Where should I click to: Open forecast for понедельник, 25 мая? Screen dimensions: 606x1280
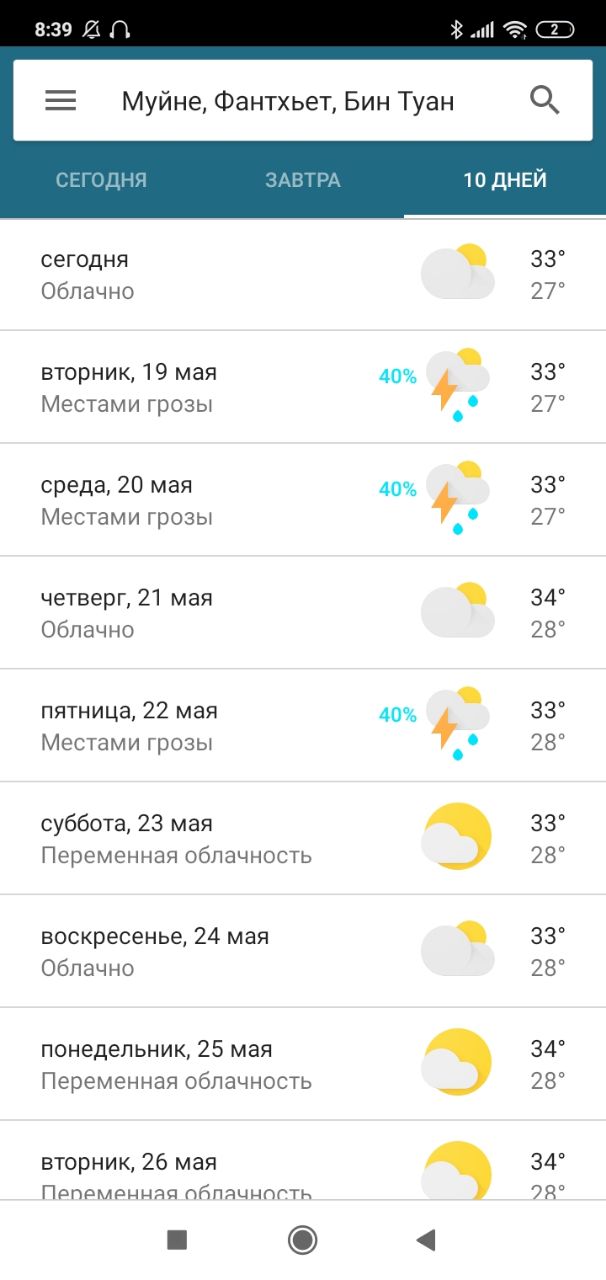[303, 1065]
